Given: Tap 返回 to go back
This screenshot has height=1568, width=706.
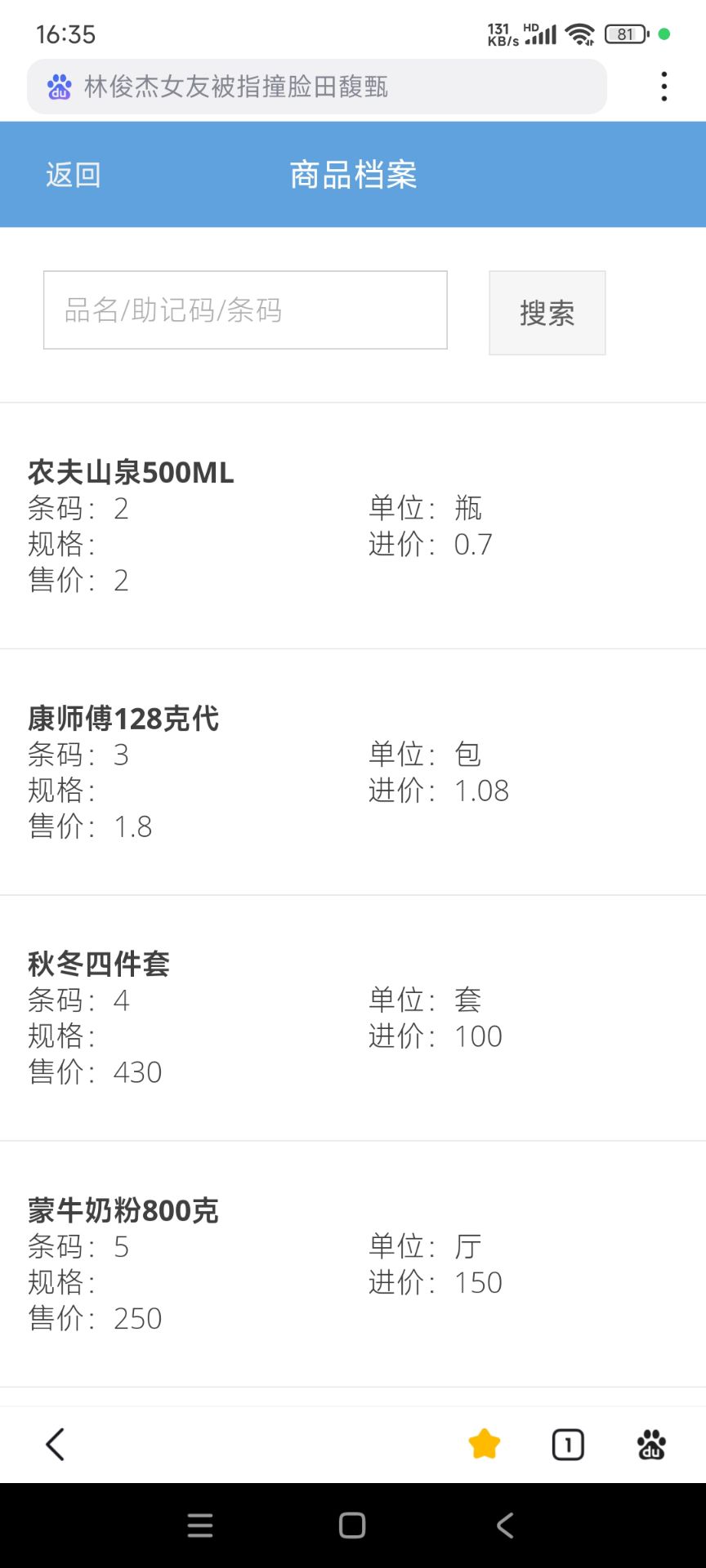Looking at the screenshot, I should (x=74, y=174).
